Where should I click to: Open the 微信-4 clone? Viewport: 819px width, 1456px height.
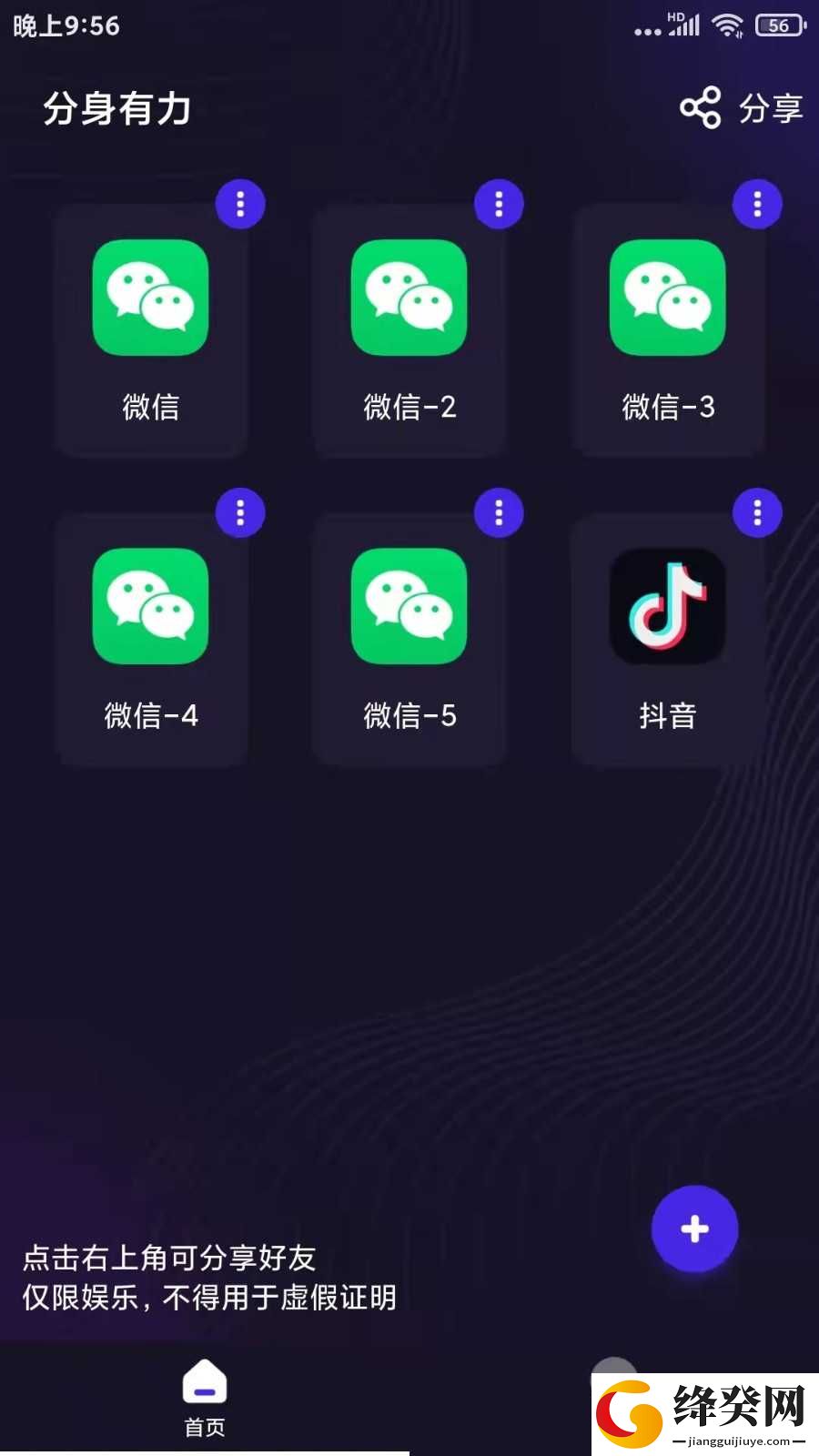click(x=151, y=639)
